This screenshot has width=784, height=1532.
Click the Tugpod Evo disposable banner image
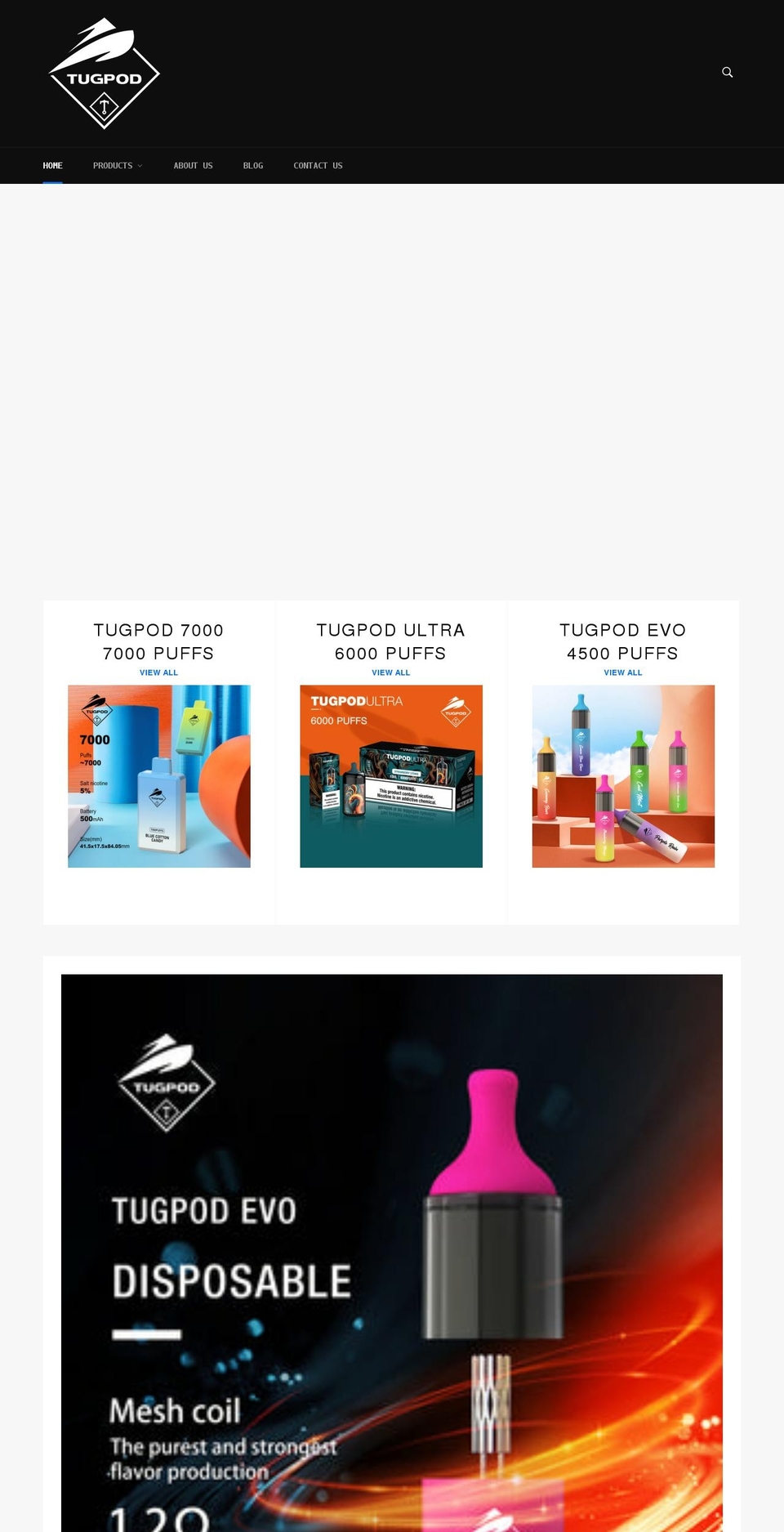tap(391, 1250)
